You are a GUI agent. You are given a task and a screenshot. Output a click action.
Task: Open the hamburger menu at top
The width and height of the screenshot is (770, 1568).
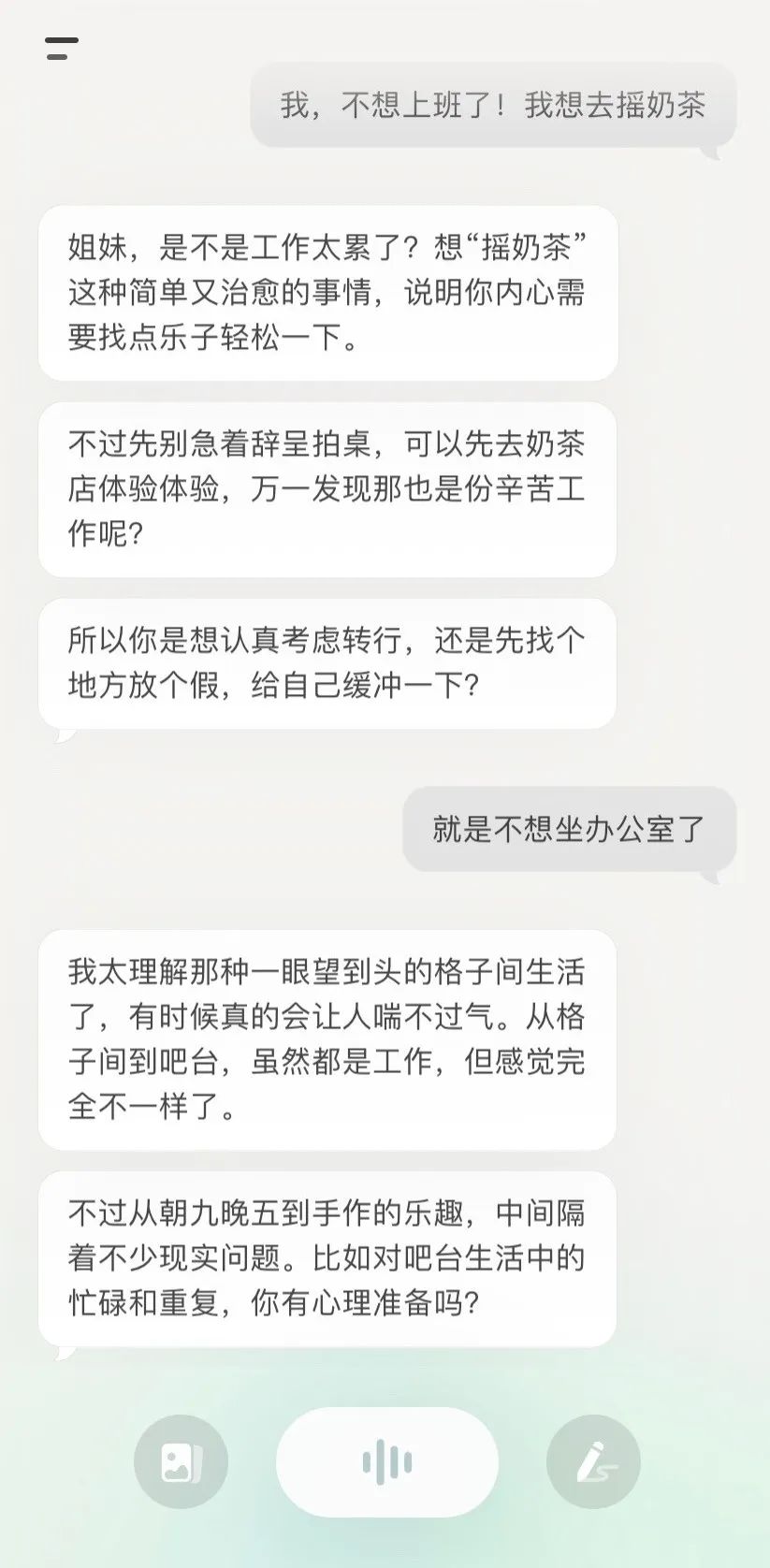click(x=61, y=49)
